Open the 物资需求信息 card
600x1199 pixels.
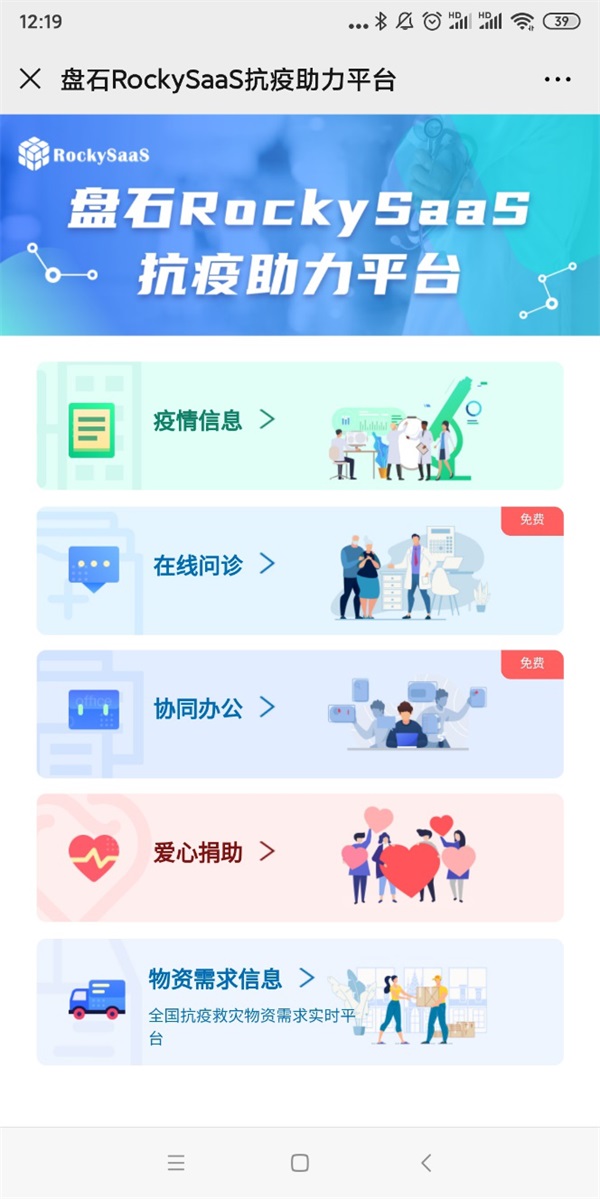(300, 1001)
